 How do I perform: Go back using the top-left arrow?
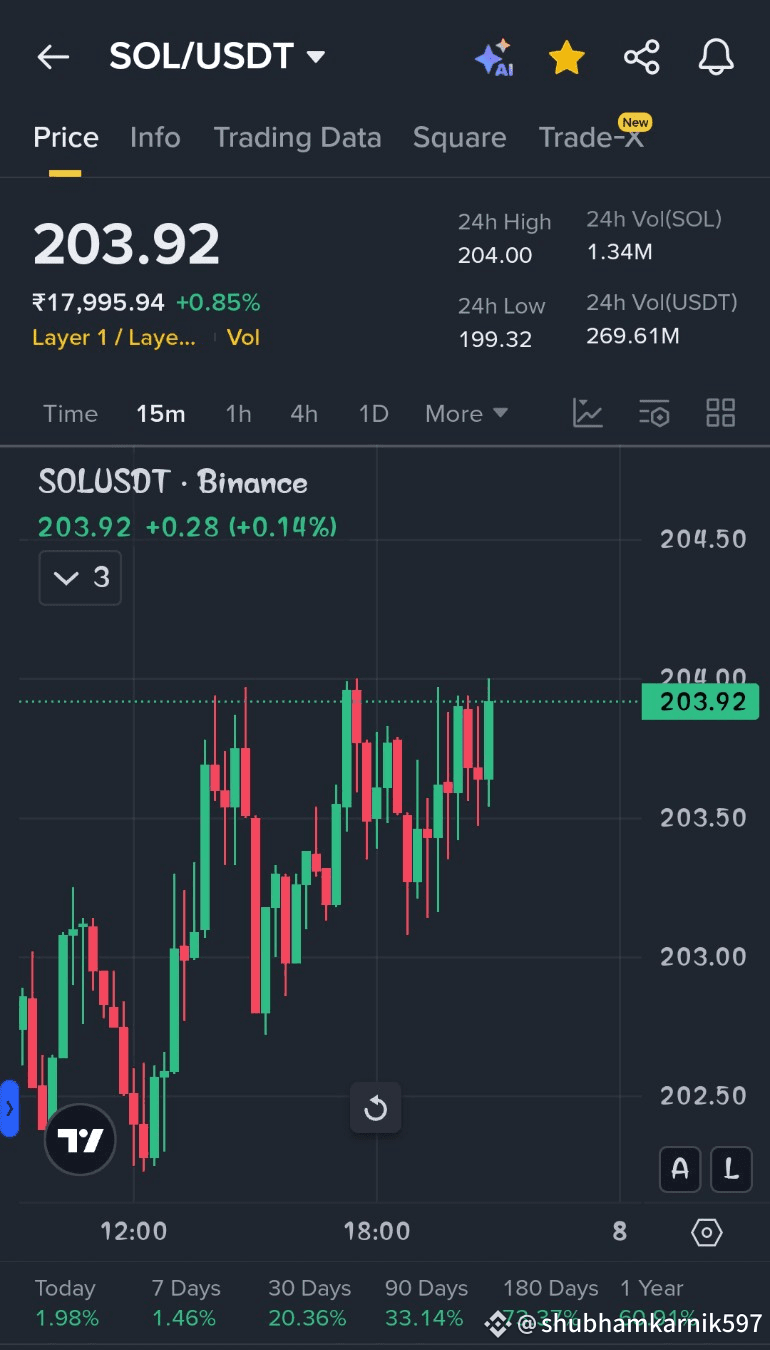53,57
